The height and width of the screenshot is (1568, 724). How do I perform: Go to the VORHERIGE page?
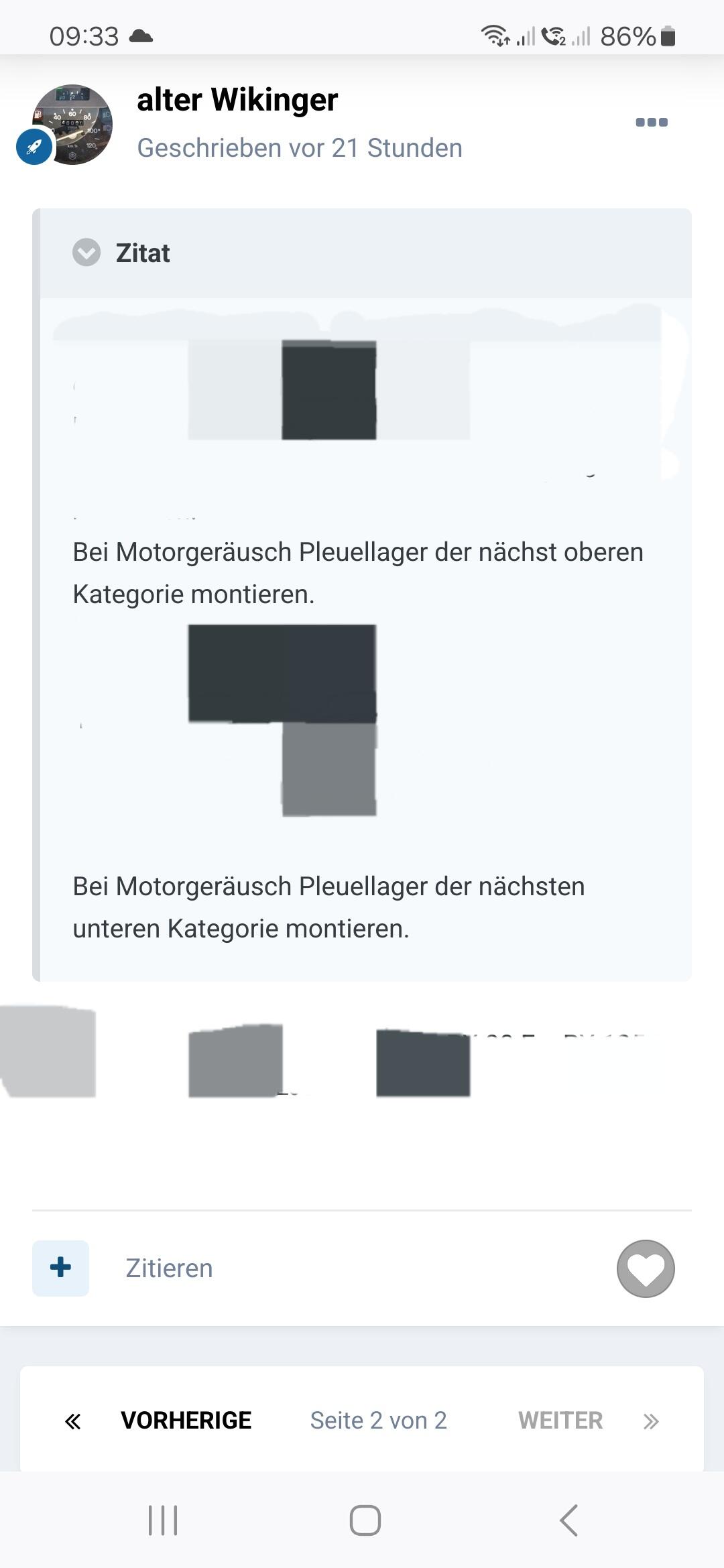pyautogui.click(x=186, y=1420)
